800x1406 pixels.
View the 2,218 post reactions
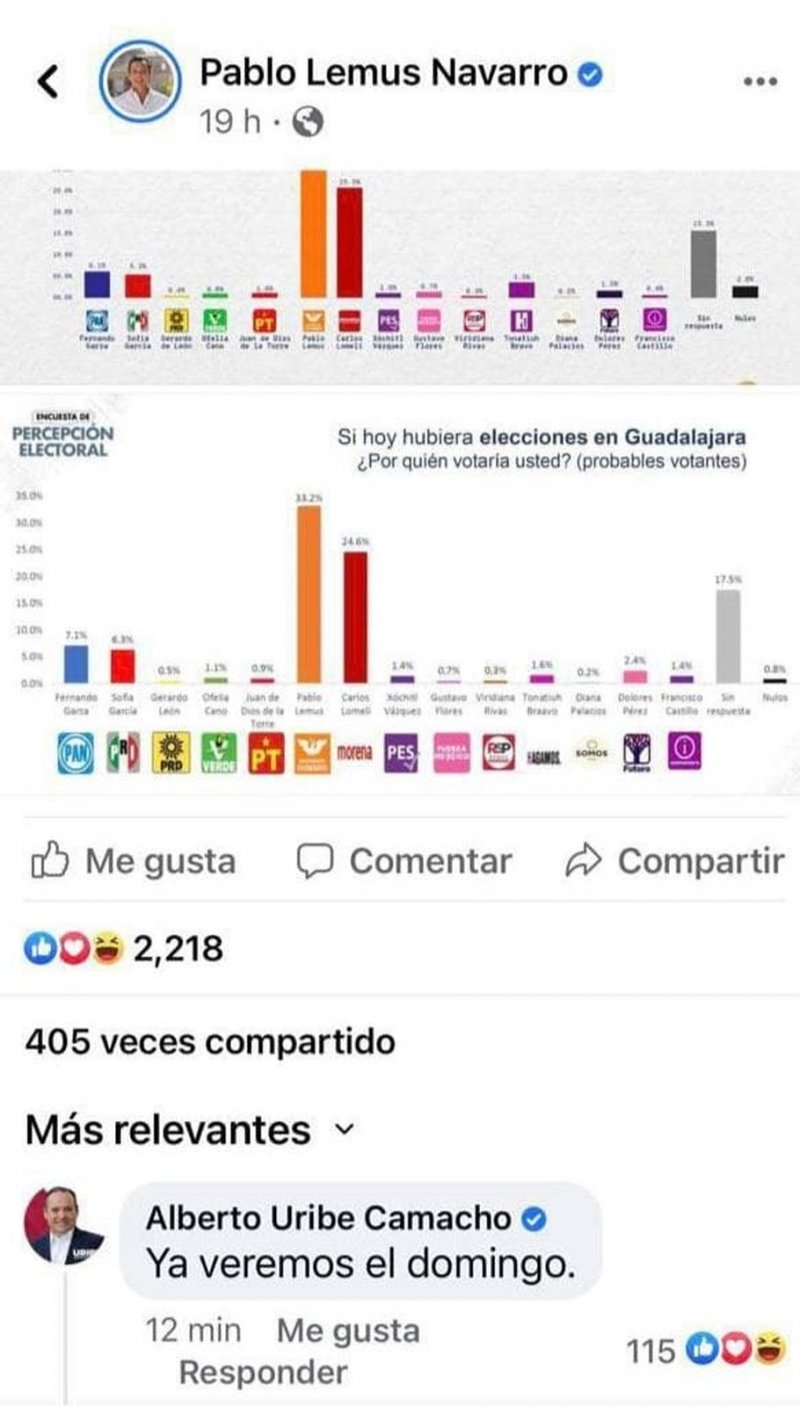[x=124, y=948]
